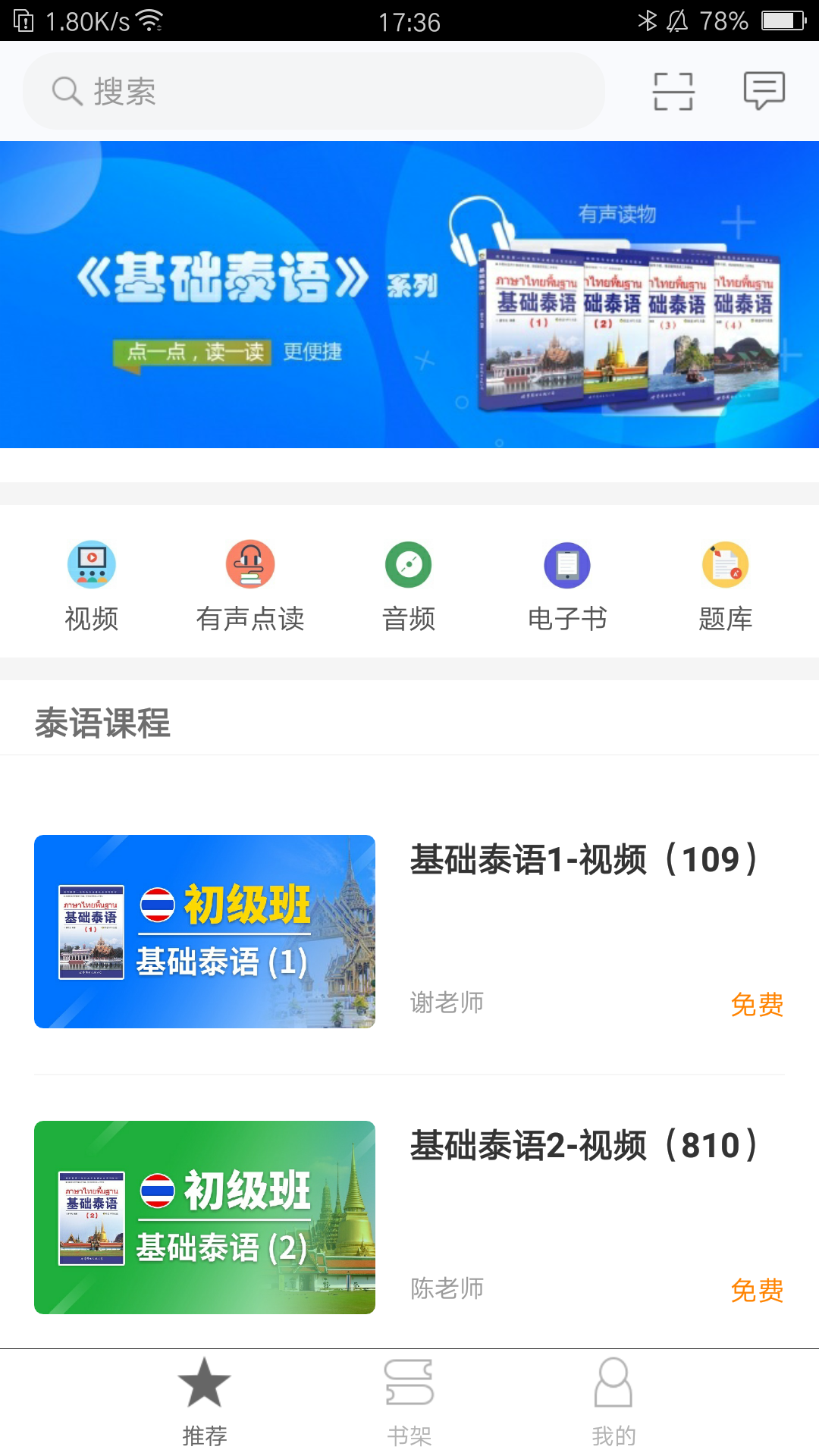Switch to the 书架 tab
Image resolution: width=819 pixels, height=1456 pixels.
click(x=409, y=1410)
